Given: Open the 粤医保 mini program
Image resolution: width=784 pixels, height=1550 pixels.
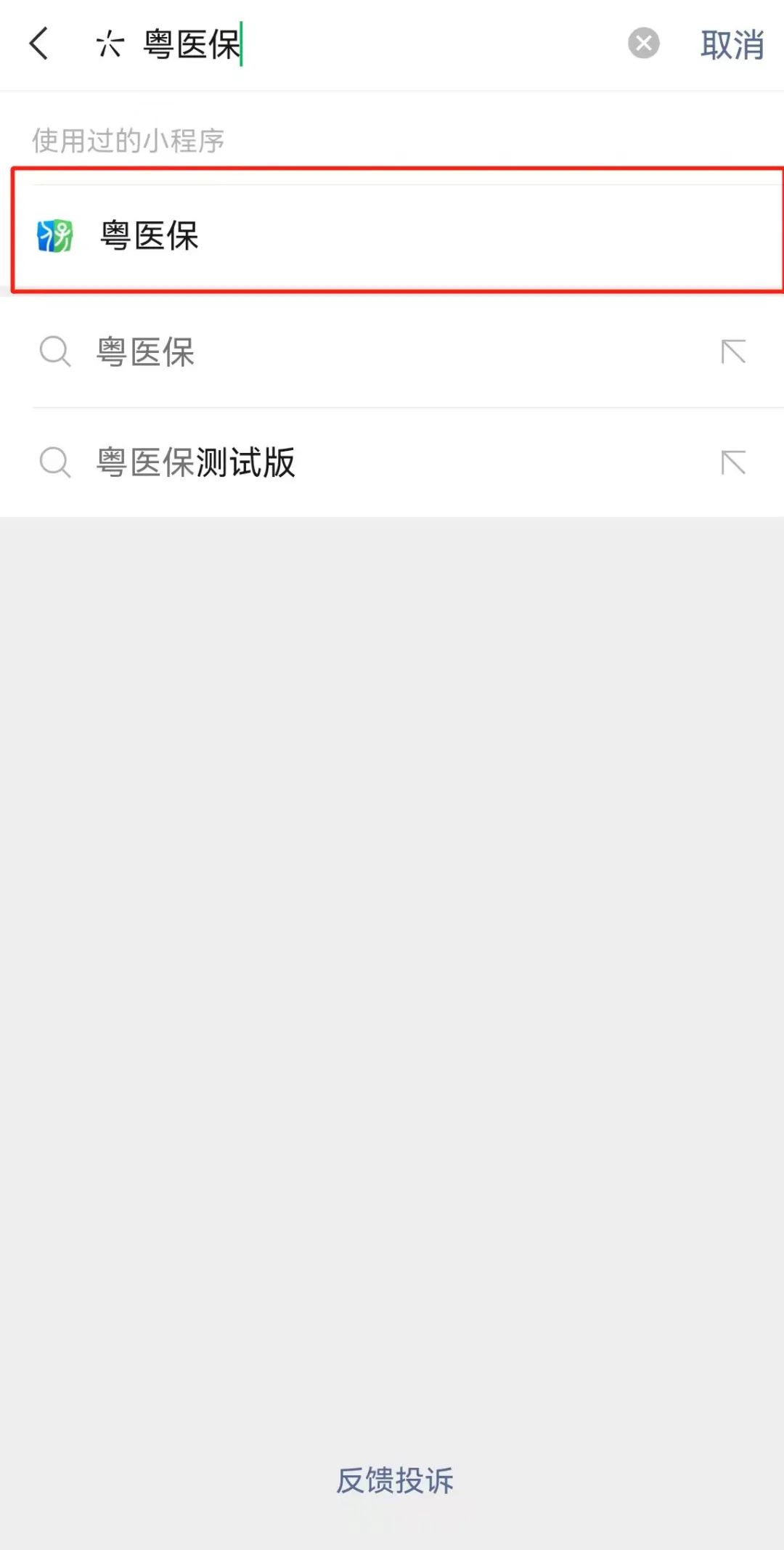Looking at the screenshot, I should click(x=150, y=236).
